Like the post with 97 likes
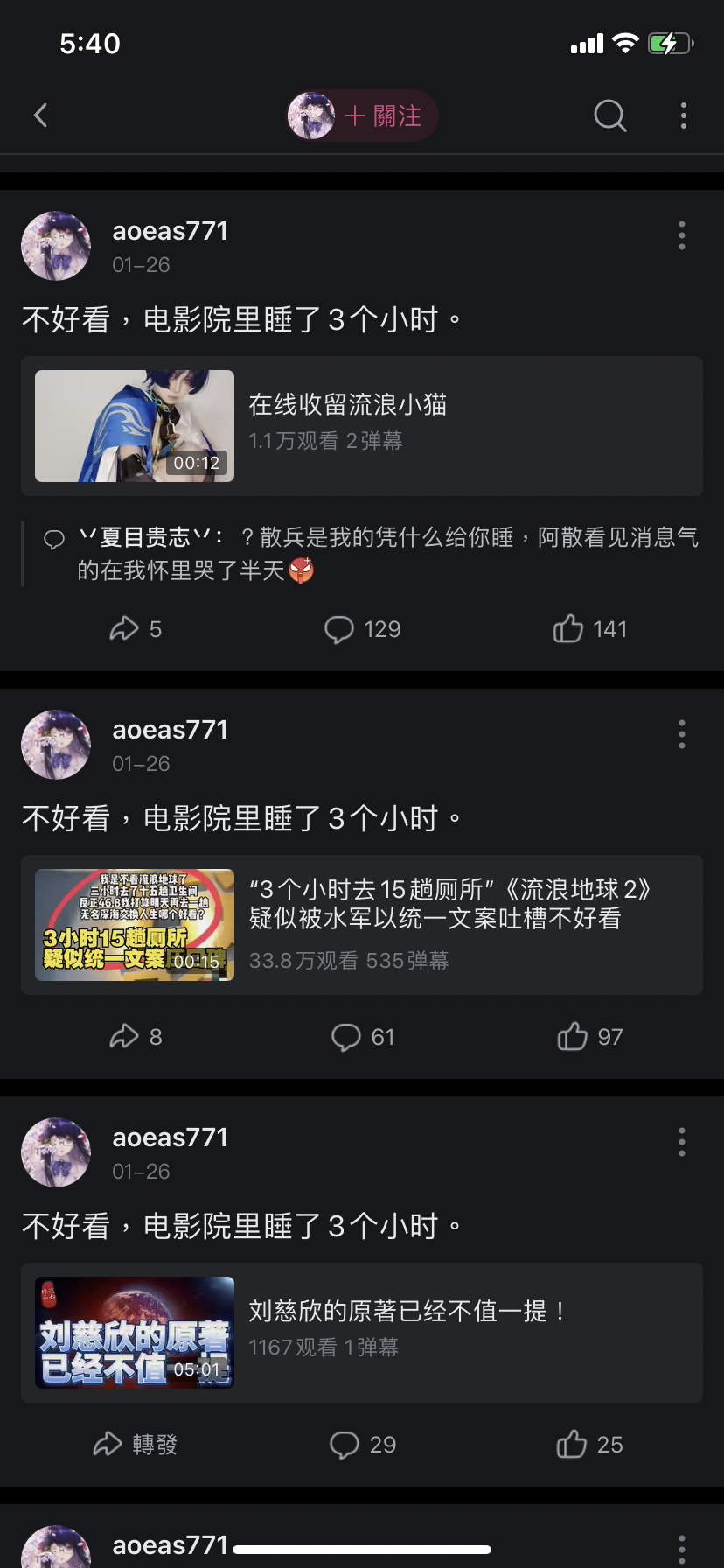This screenshot has height=1568, width=724. click(x=589, y=1037)
